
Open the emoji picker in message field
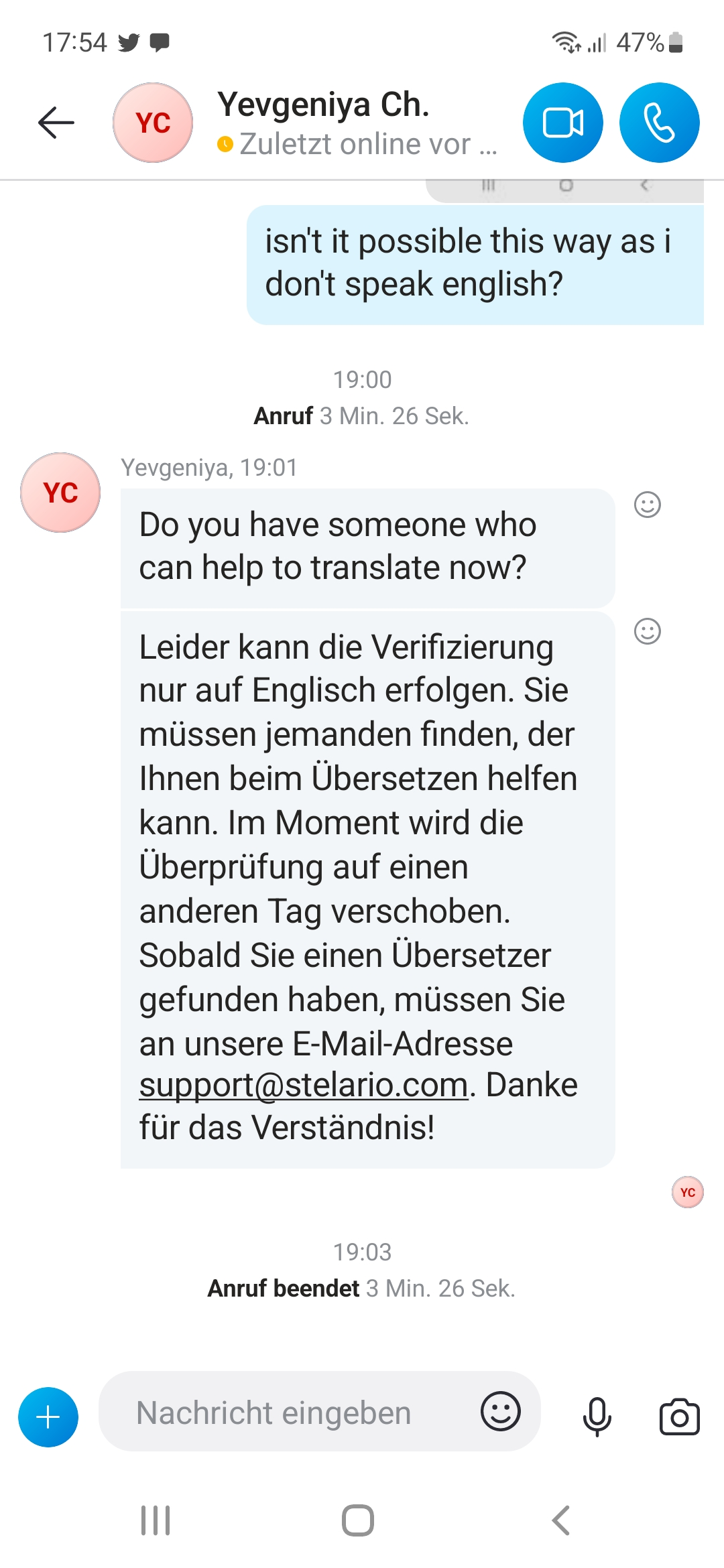coord(500,1411)
